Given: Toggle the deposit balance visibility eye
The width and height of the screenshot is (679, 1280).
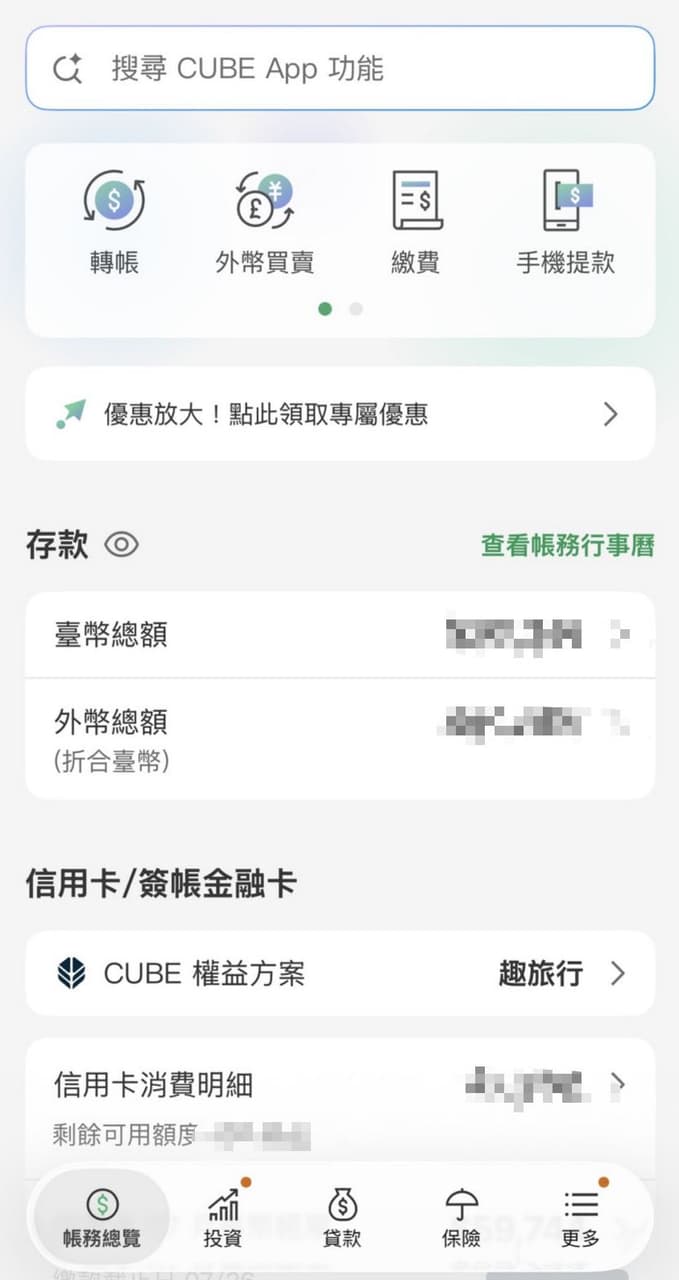Looking at the screenshot, I should (x=121, y=545).
